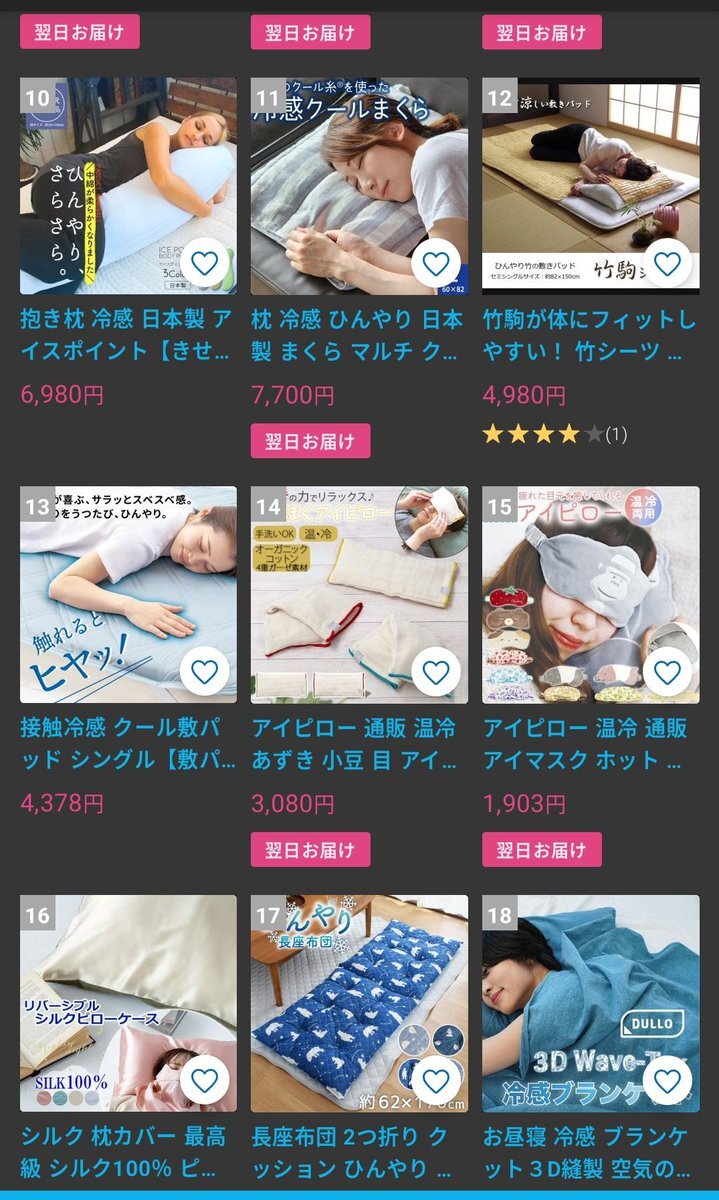This screenshot has width=719, height=1200.
Task: Open the 竹駒 bamboo sheet listing title
Action: [590, 335]
